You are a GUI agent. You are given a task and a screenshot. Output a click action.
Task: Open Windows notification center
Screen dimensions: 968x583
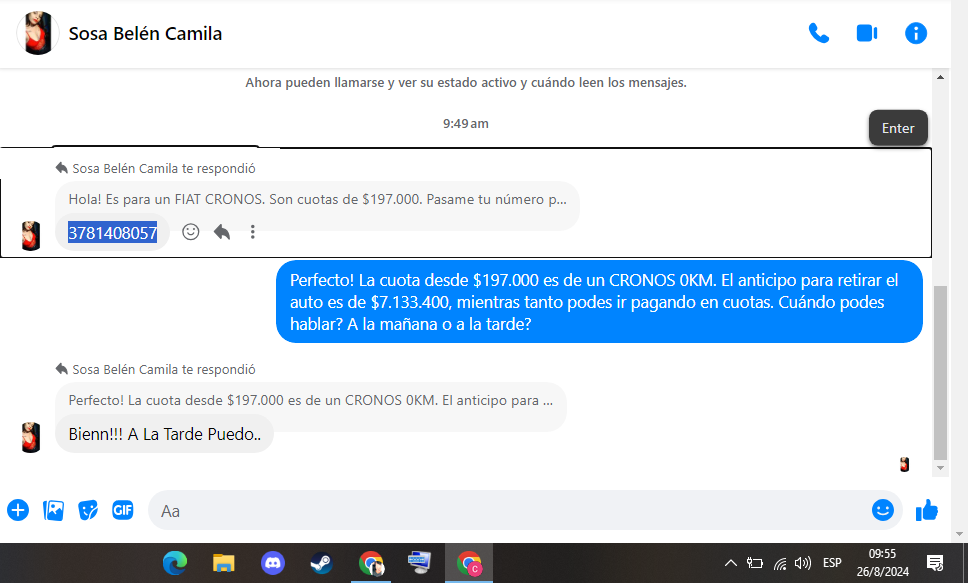pyautogui.click(x=935, y=563)
